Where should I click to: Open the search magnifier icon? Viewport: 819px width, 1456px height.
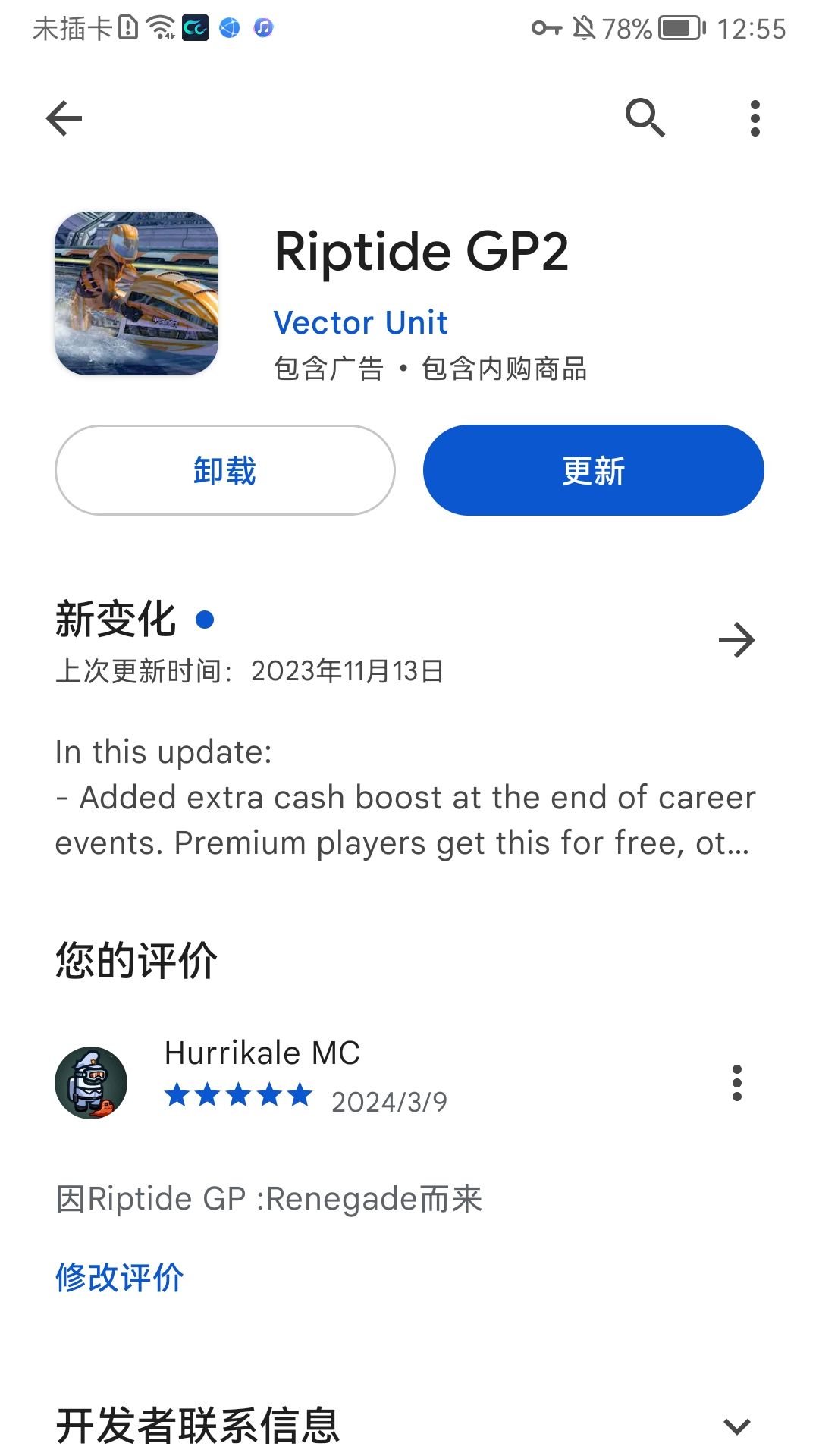645,118
